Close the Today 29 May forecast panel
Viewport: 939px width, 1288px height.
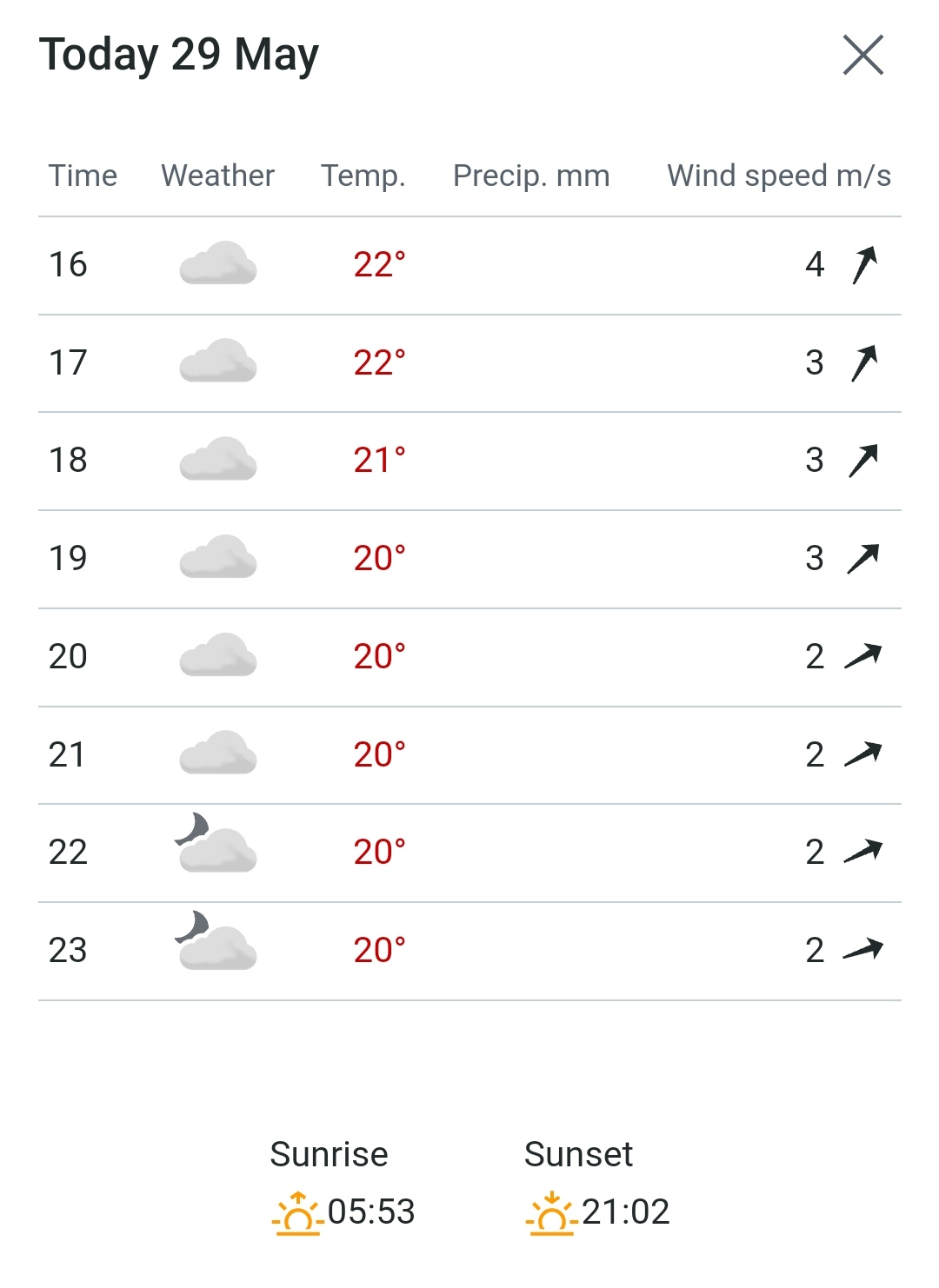[x=862, y=56]
